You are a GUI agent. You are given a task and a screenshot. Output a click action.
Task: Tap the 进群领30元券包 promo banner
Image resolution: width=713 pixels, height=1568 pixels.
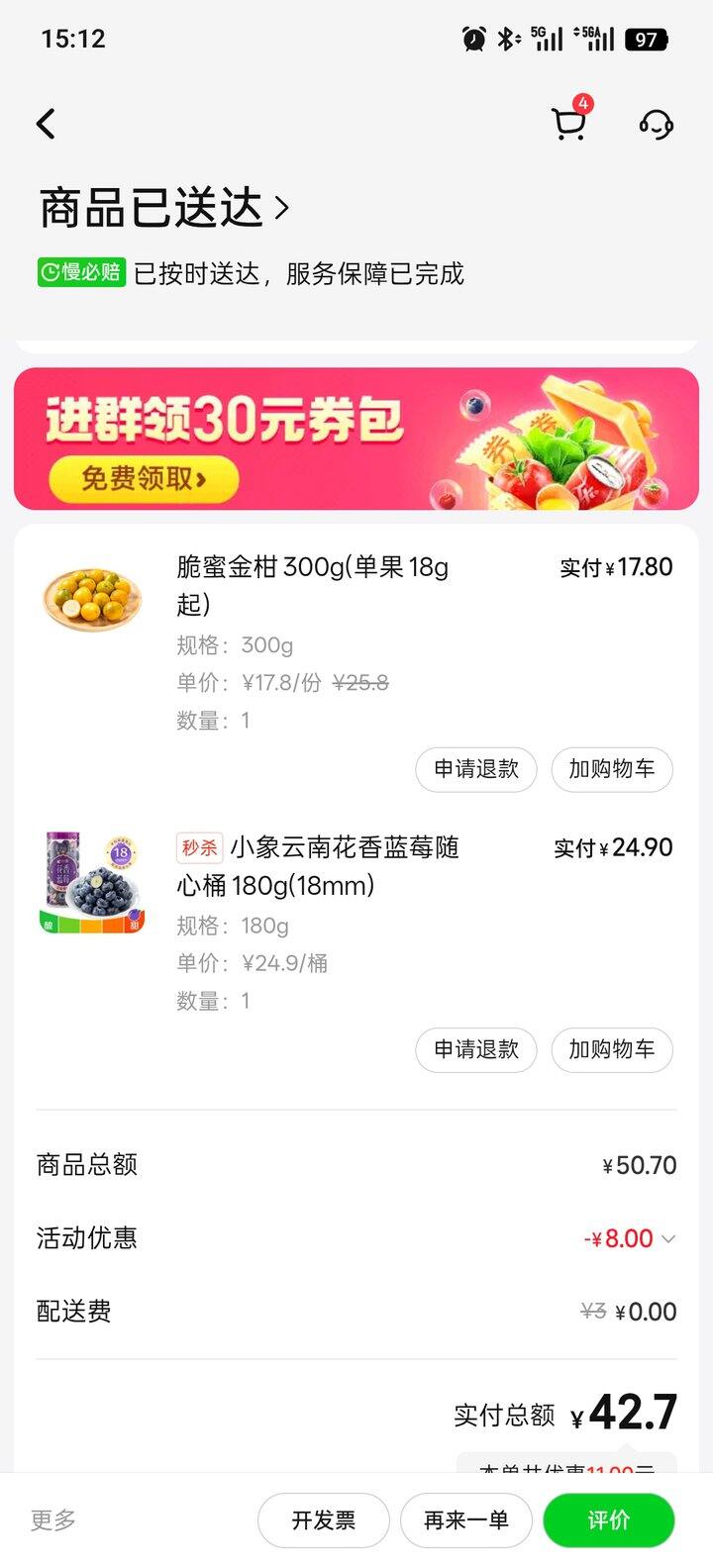coord(224,420)
